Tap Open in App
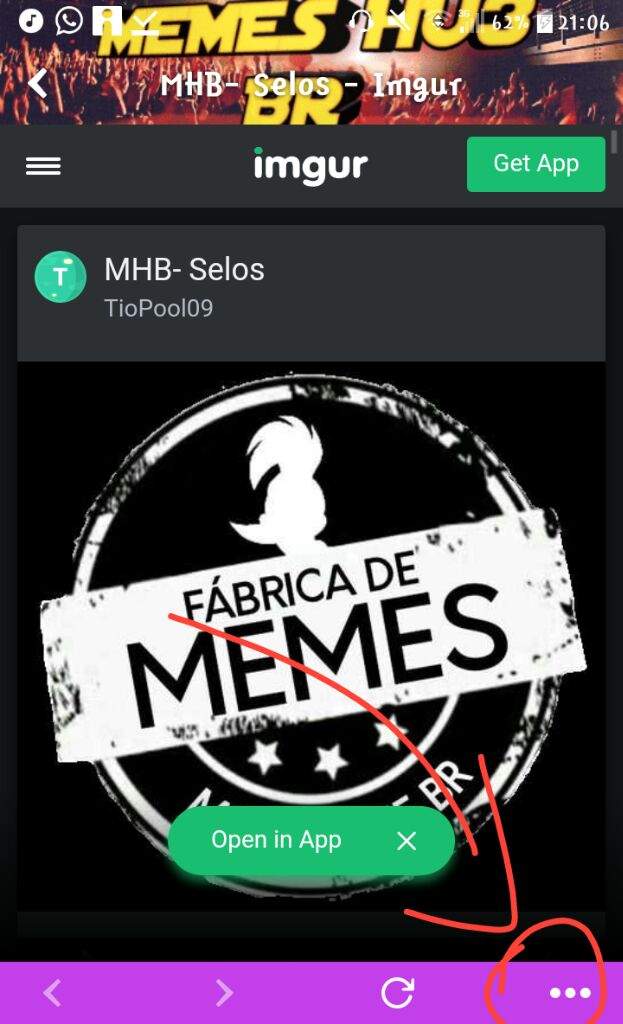Viewport: 623px width, 1024px height. (x=276, y=841)
